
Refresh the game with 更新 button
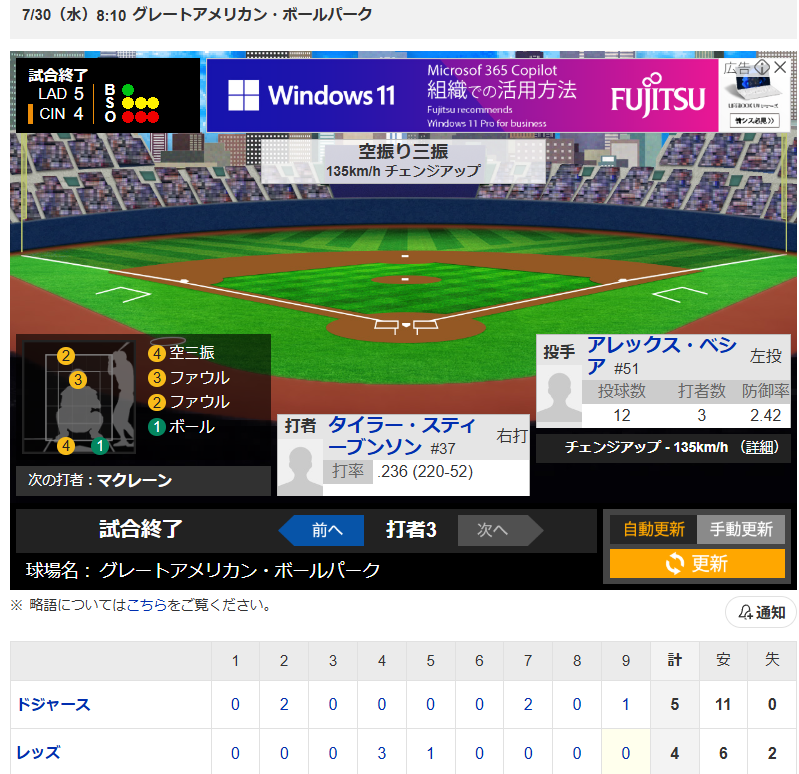[697, 563]
